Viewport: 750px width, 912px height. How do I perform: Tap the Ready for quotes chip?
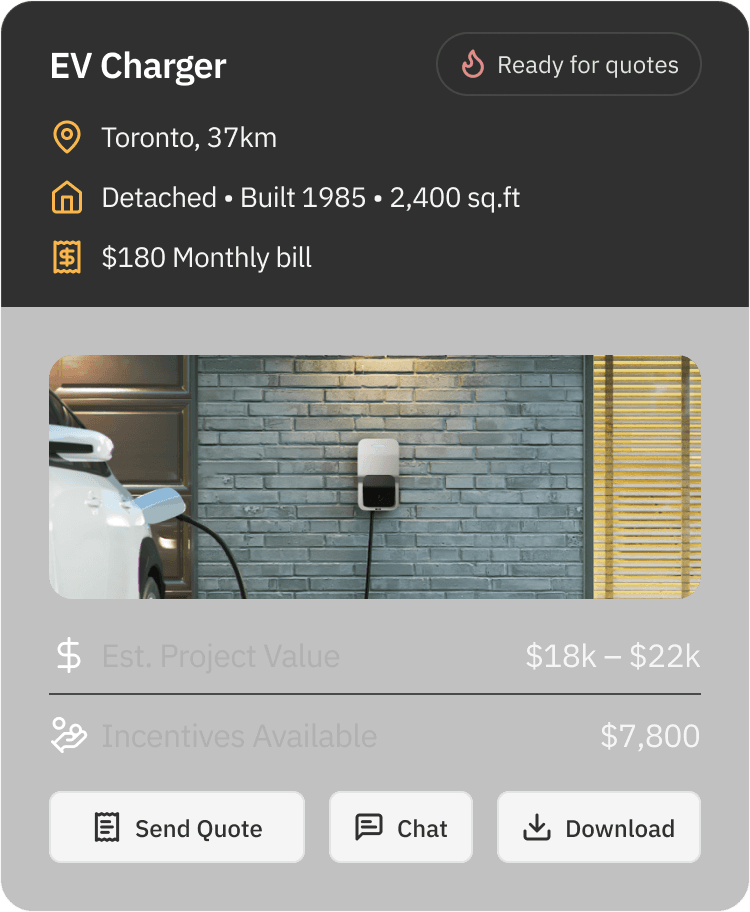(x=569, y=65)
